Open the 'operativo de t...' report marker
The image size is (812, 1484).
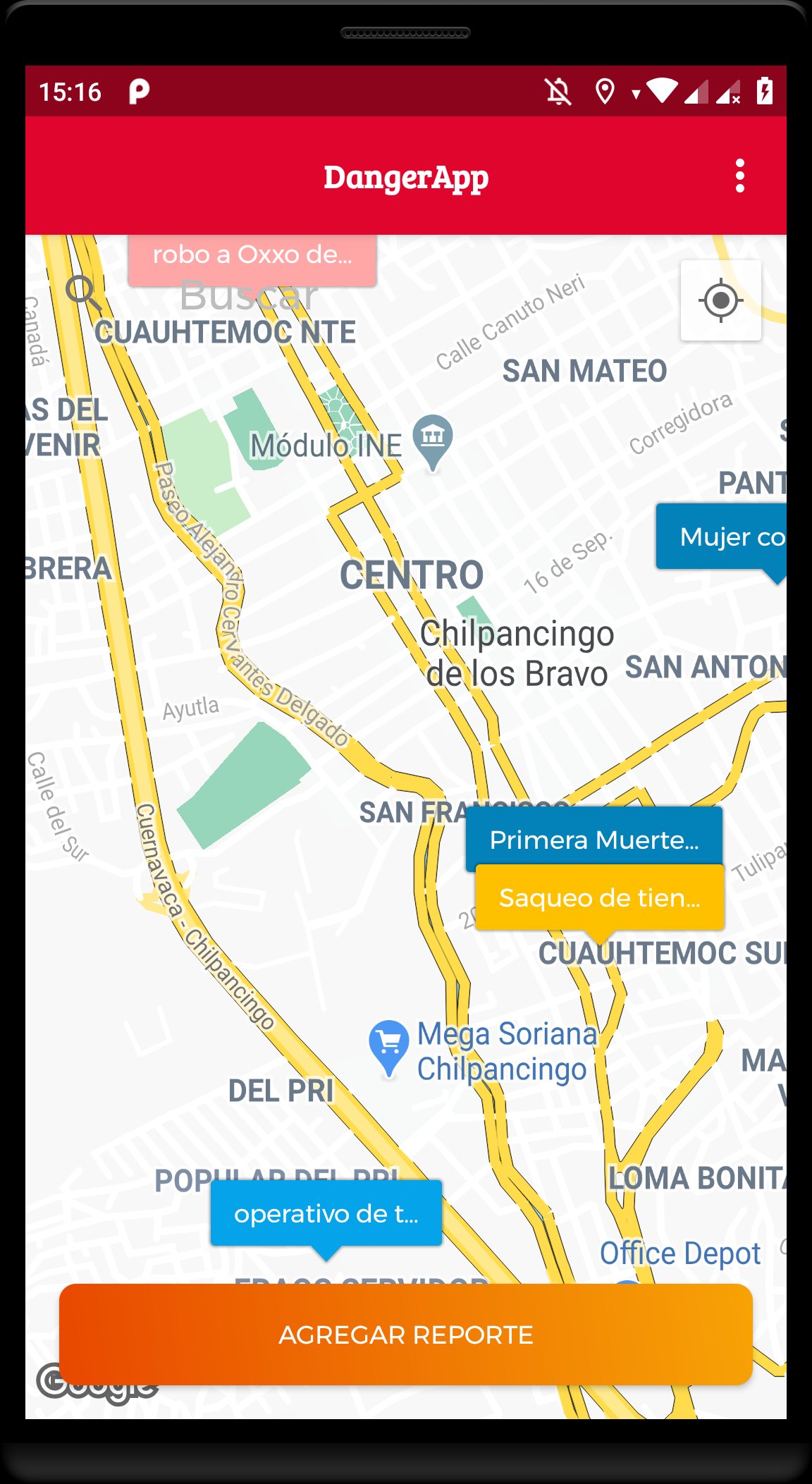pyautogui.click(x=325, y=1213)
